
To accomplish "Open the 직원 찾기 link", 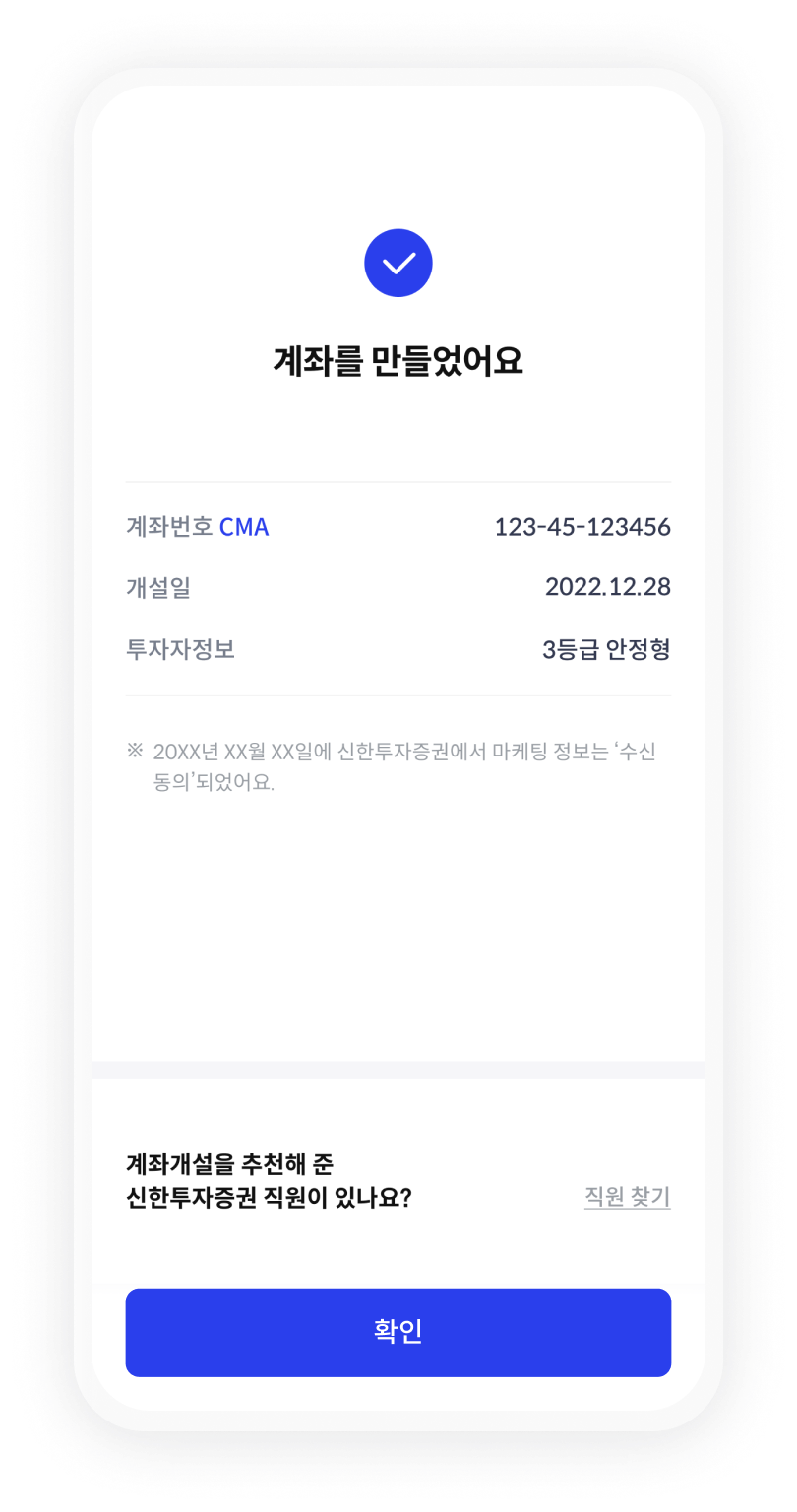I will click(x=627, y=1197).
